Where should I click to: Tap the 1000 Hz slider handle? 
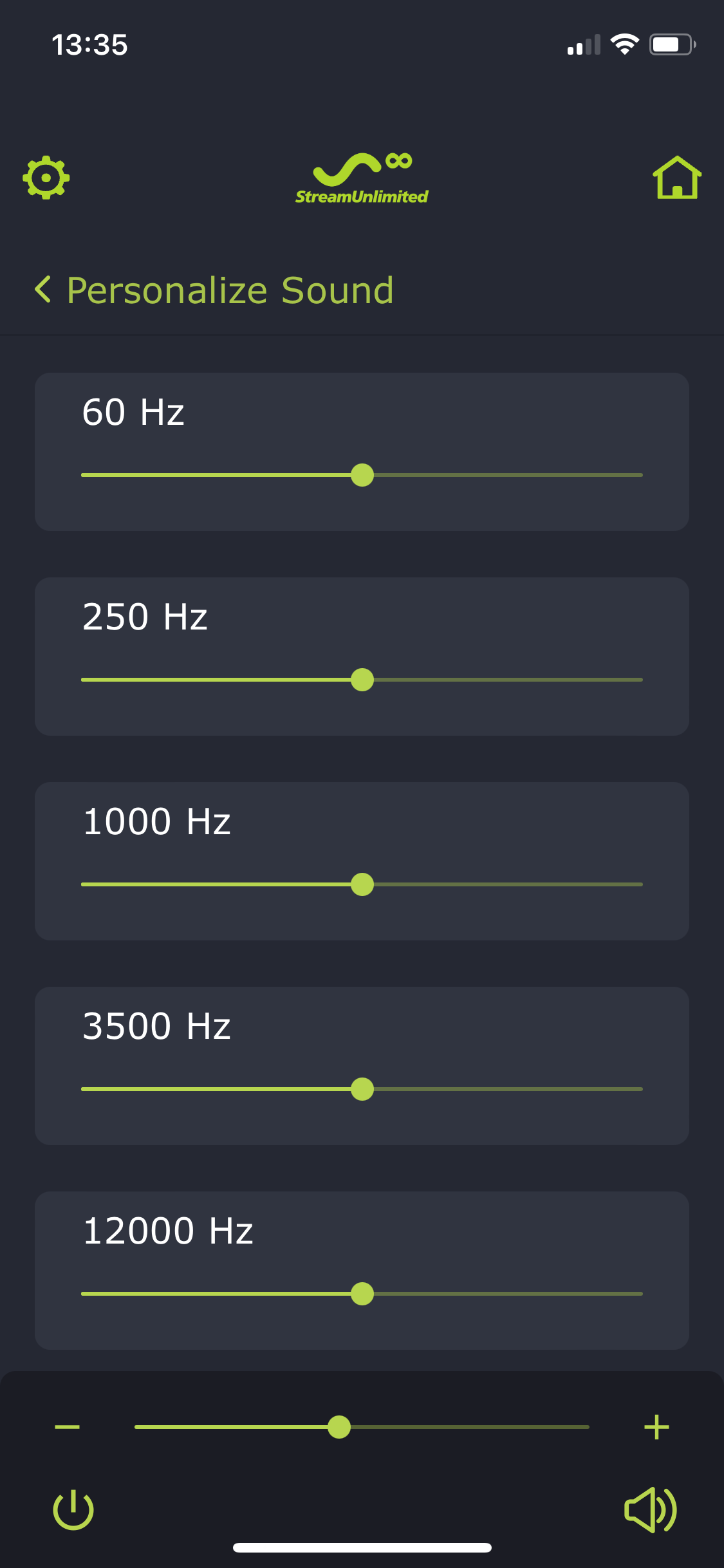pyautogui.click(x=362, y=884)
